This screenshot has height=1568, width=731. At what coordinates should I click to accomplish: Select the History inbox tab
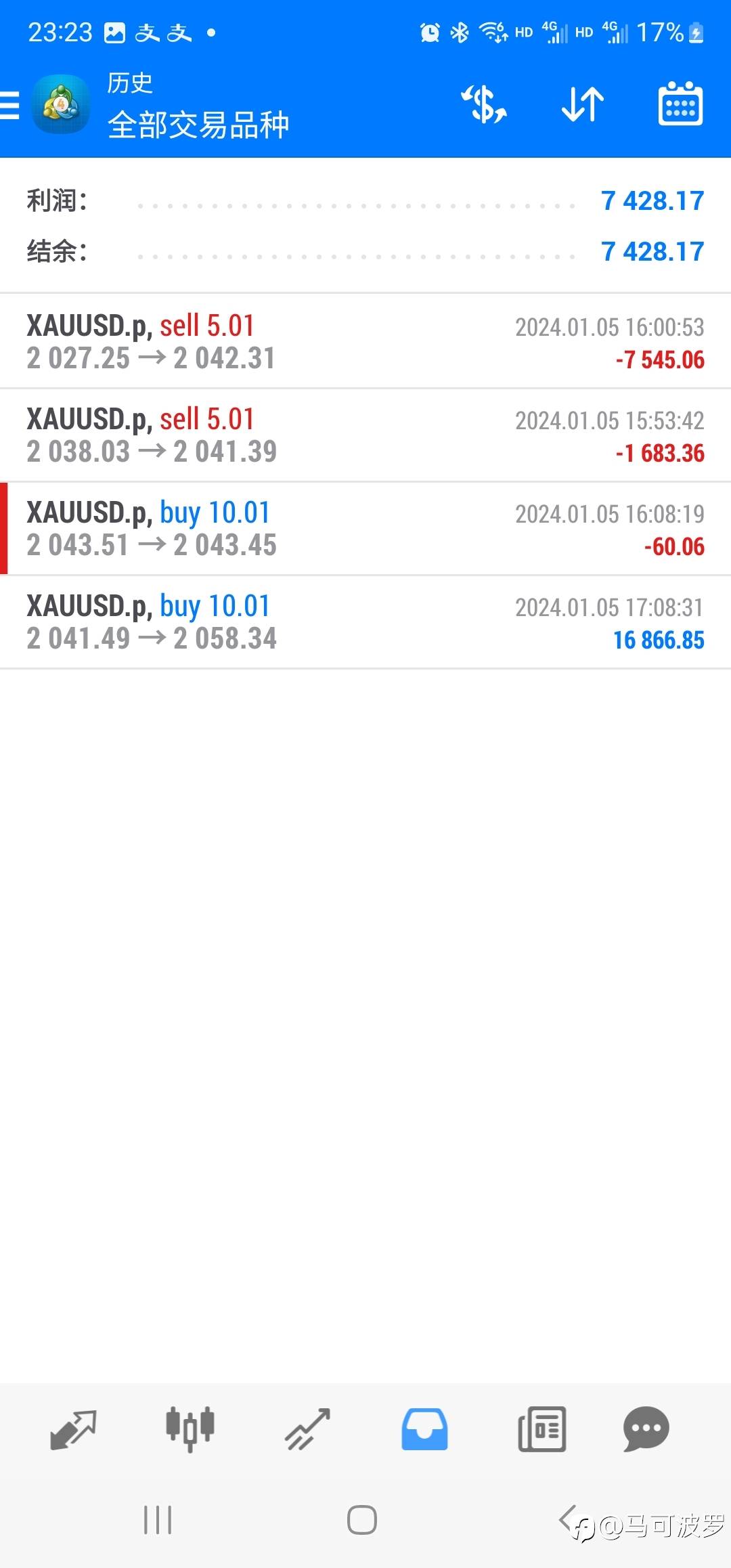click(424, 1429)
